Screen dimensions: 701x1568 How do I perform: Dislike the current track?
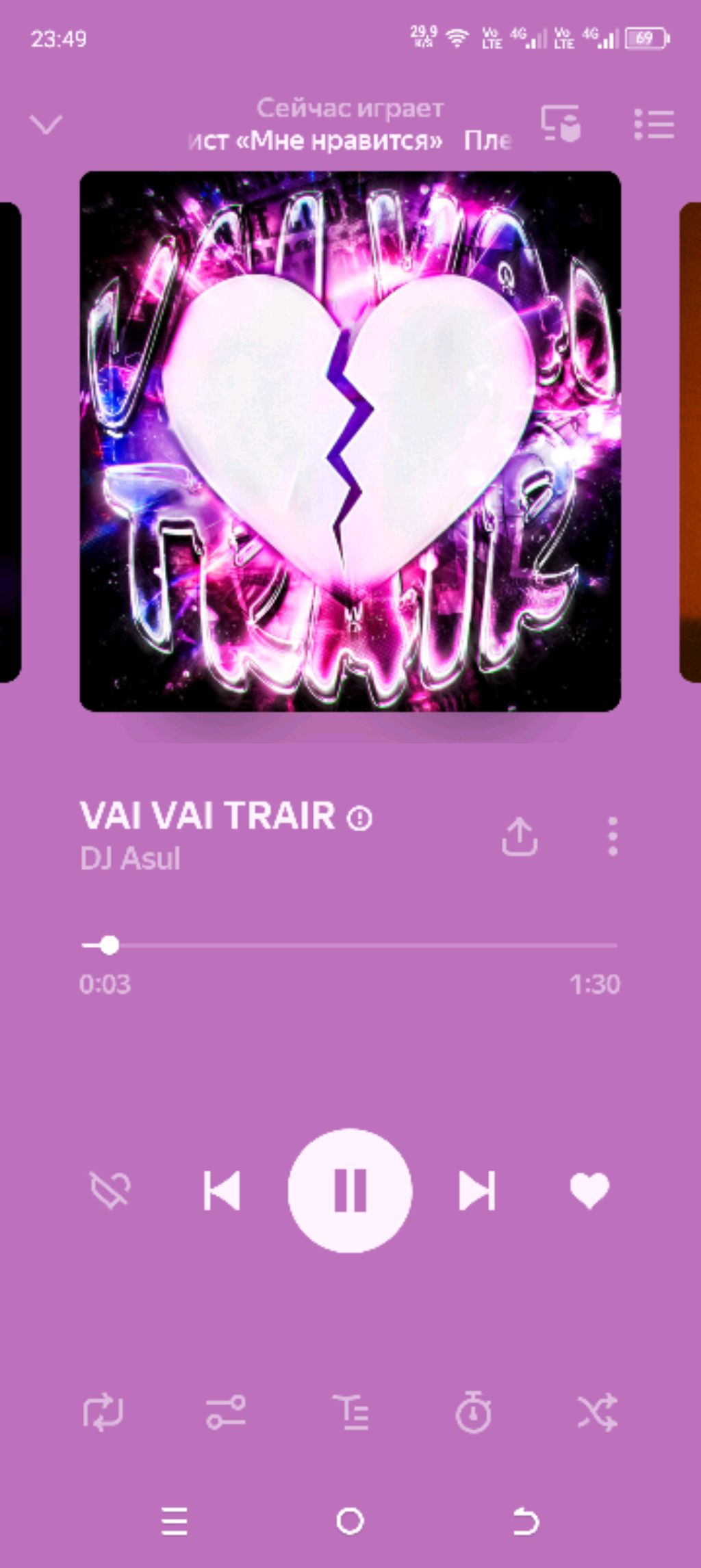coord(110,1190)
